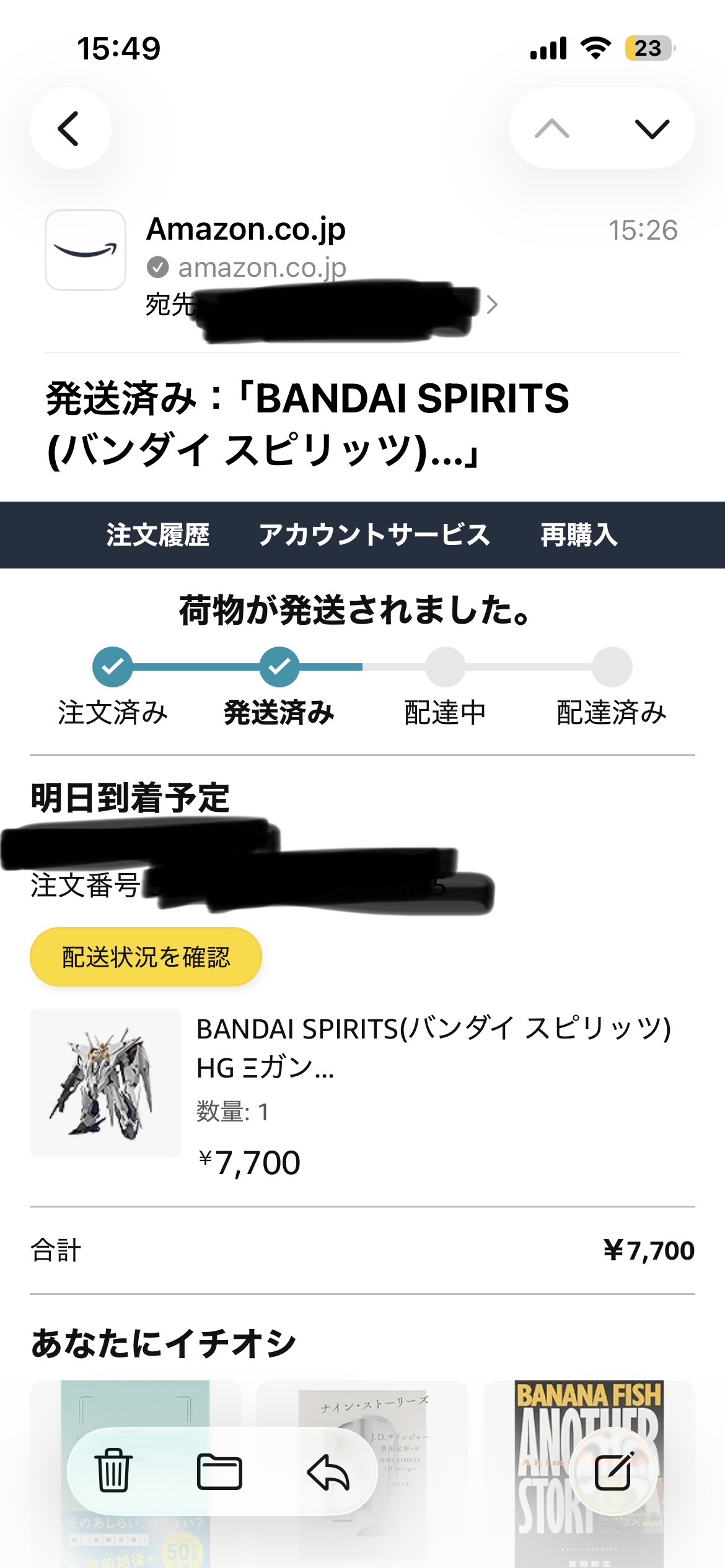
Task: Open the アカウントサービス link
Action: 374,535
